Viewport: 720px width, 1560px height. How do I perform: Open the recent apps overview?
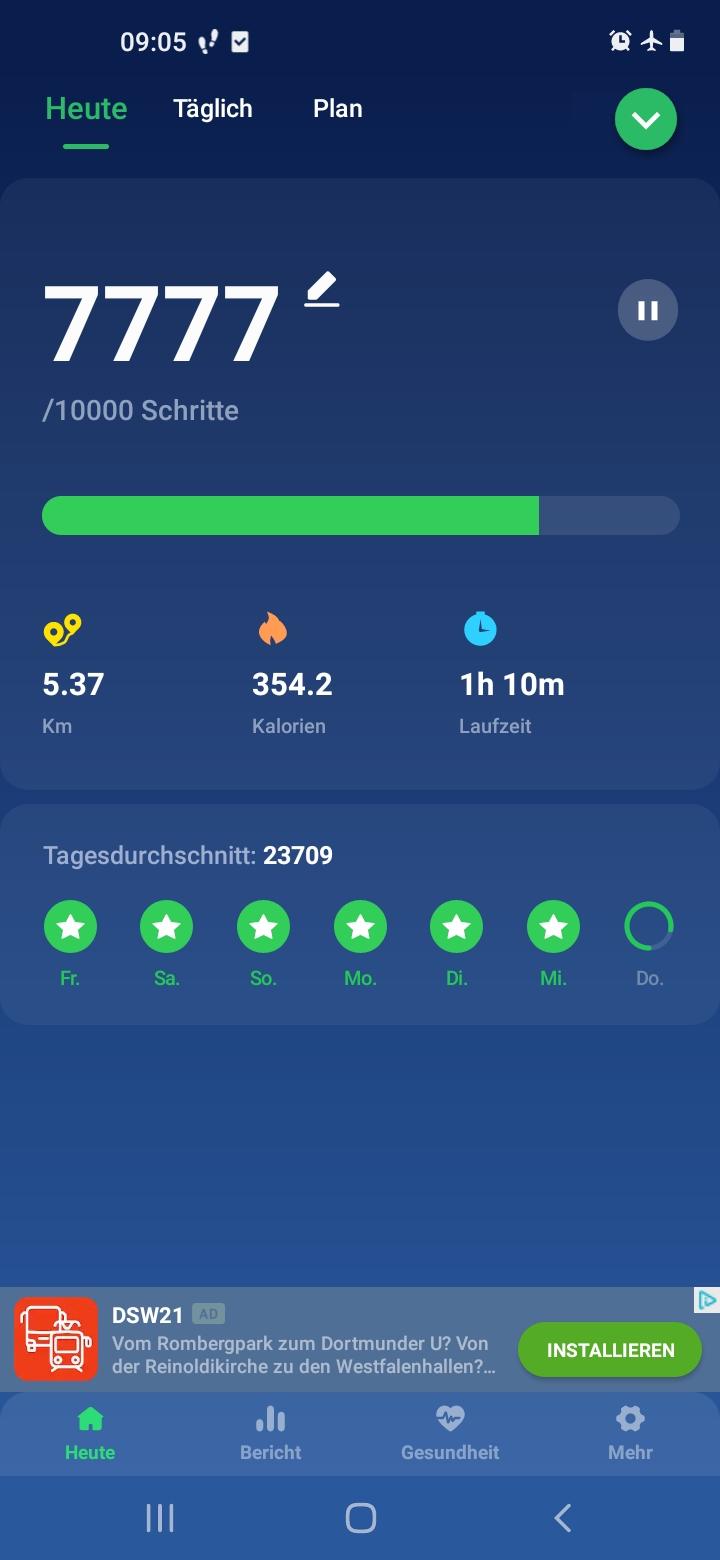tap(160, 1518)
